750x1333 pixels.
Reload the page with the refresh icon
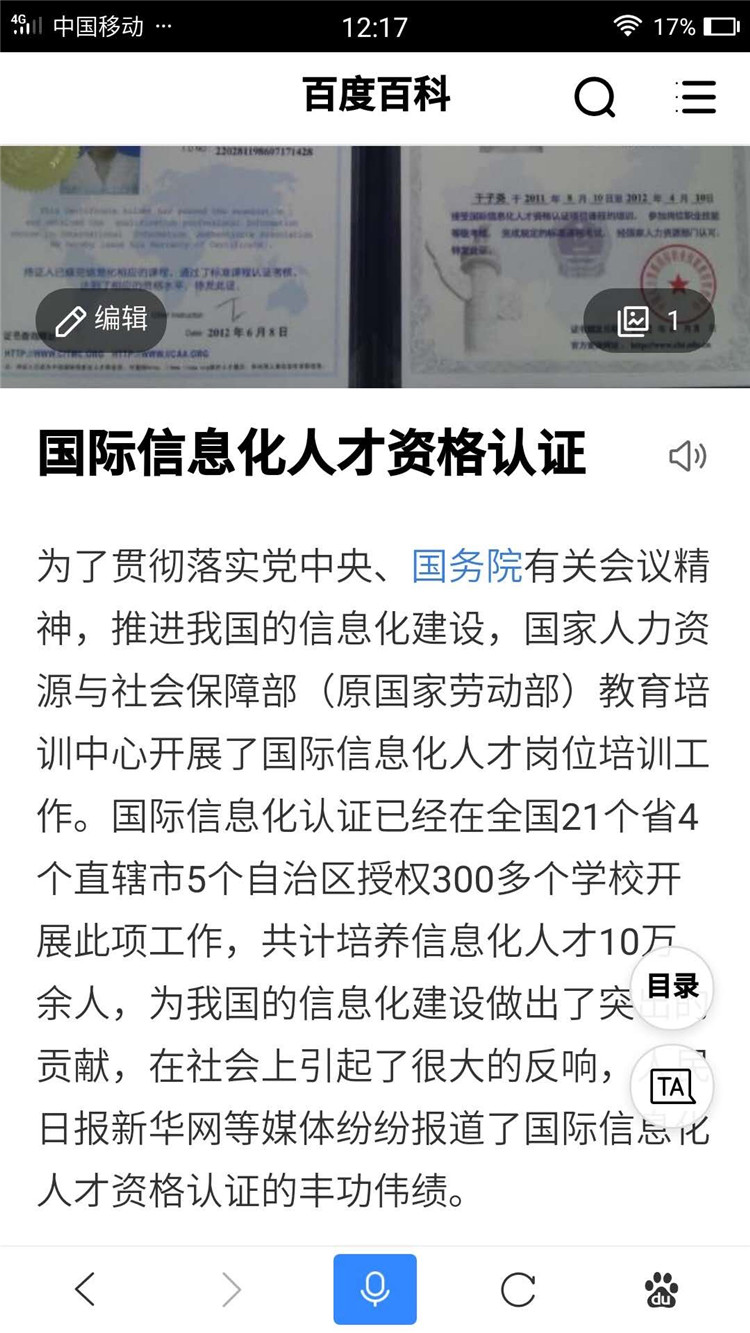pyautogui.click(x=518, y=1290)
